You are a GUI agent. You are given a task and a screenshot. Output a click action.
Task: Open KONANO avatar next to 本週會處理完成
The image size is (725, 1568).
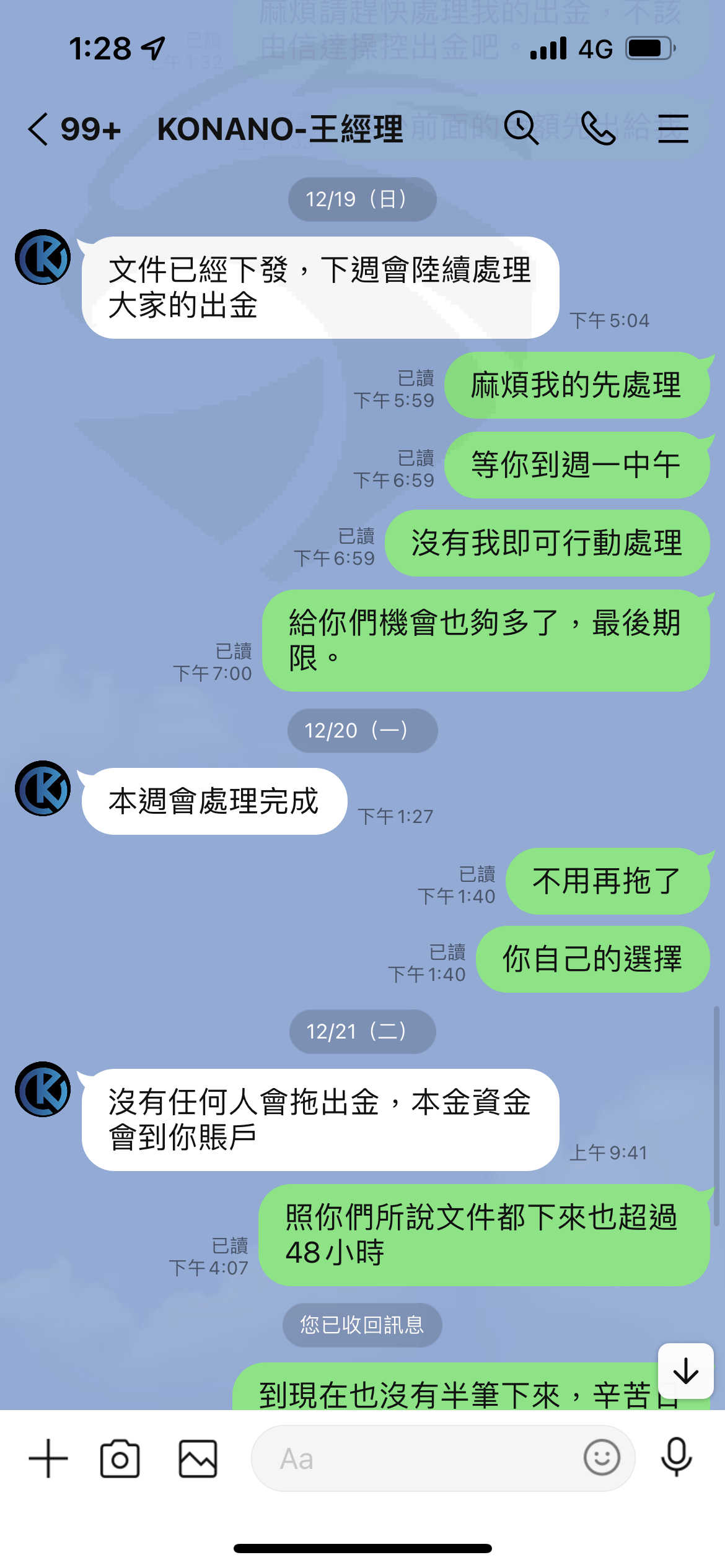(x=43, y=788)
